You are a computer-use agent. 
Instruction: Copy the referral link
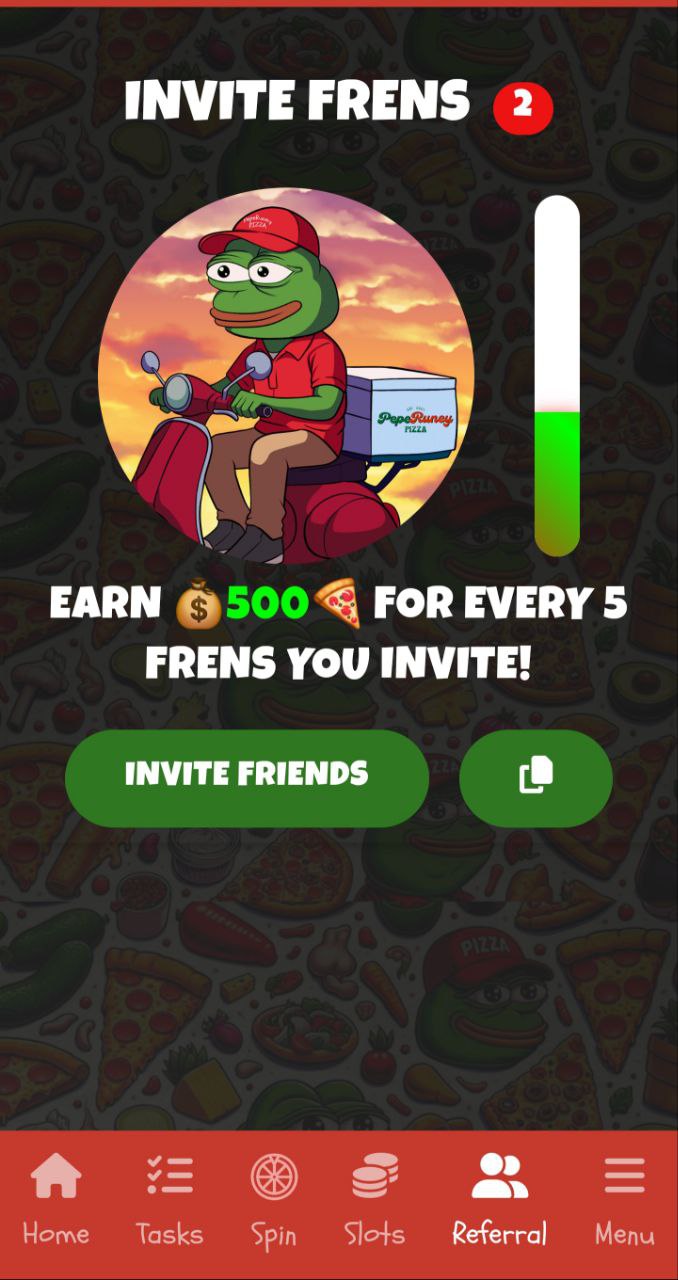pos(536,777)
